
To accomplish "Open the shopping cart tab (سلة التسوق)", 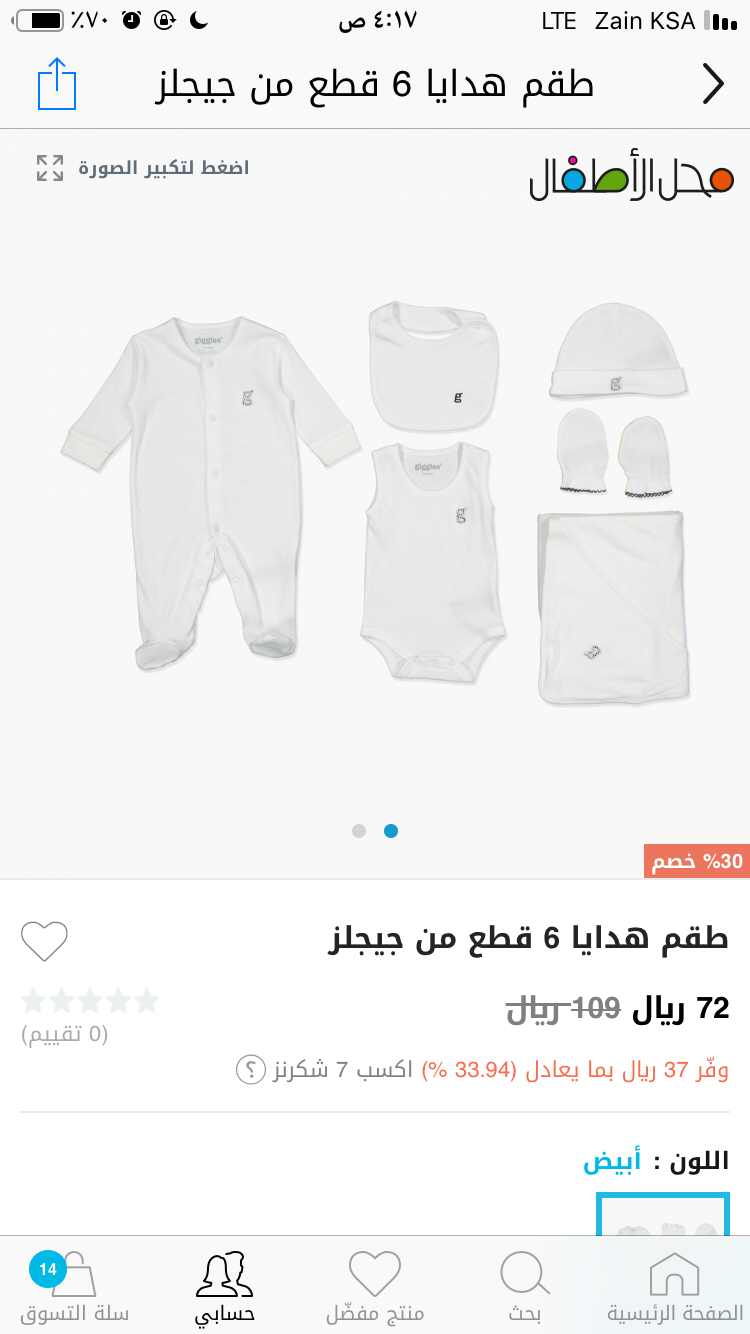I will (74, 1286).
